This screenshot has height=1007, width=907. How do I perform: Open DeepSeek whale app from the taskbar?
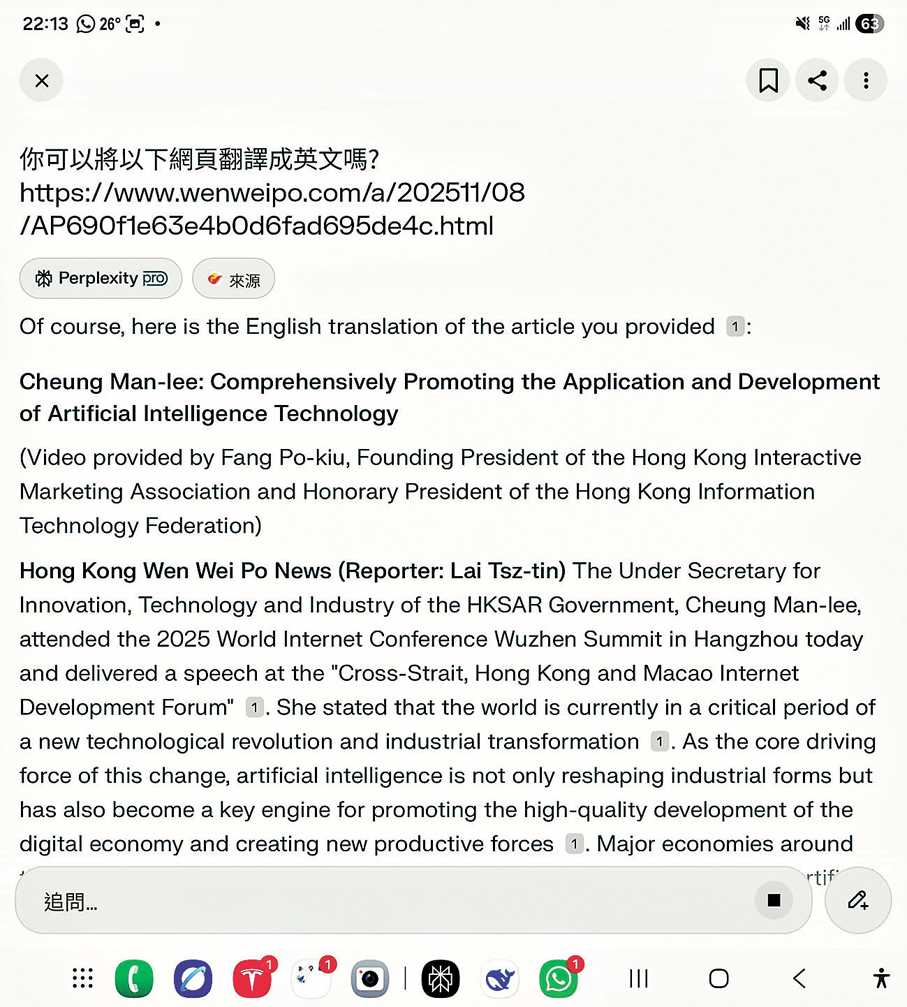click(500, 979)
